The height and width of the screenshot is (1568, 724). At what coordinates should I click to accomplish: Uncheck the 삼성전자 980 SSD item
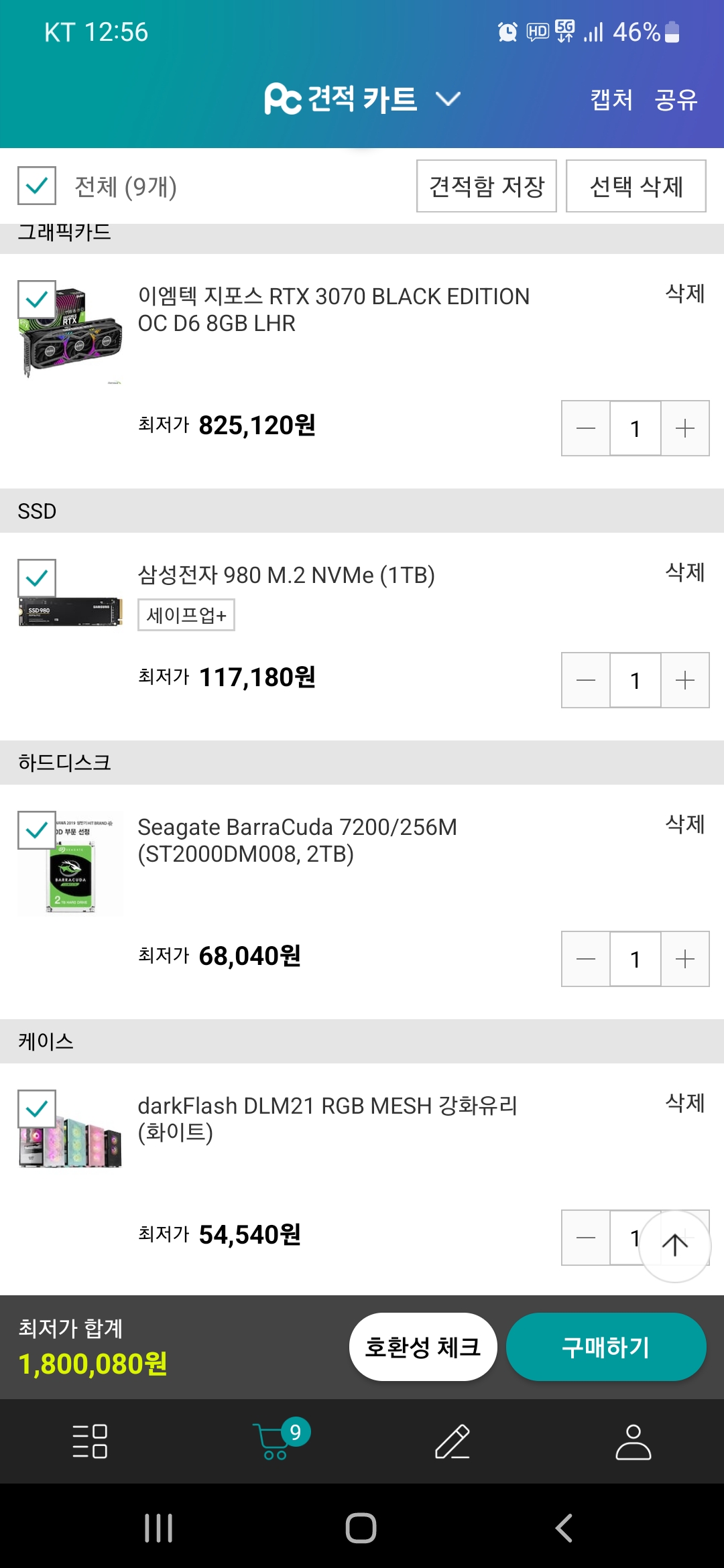[37, 578]
